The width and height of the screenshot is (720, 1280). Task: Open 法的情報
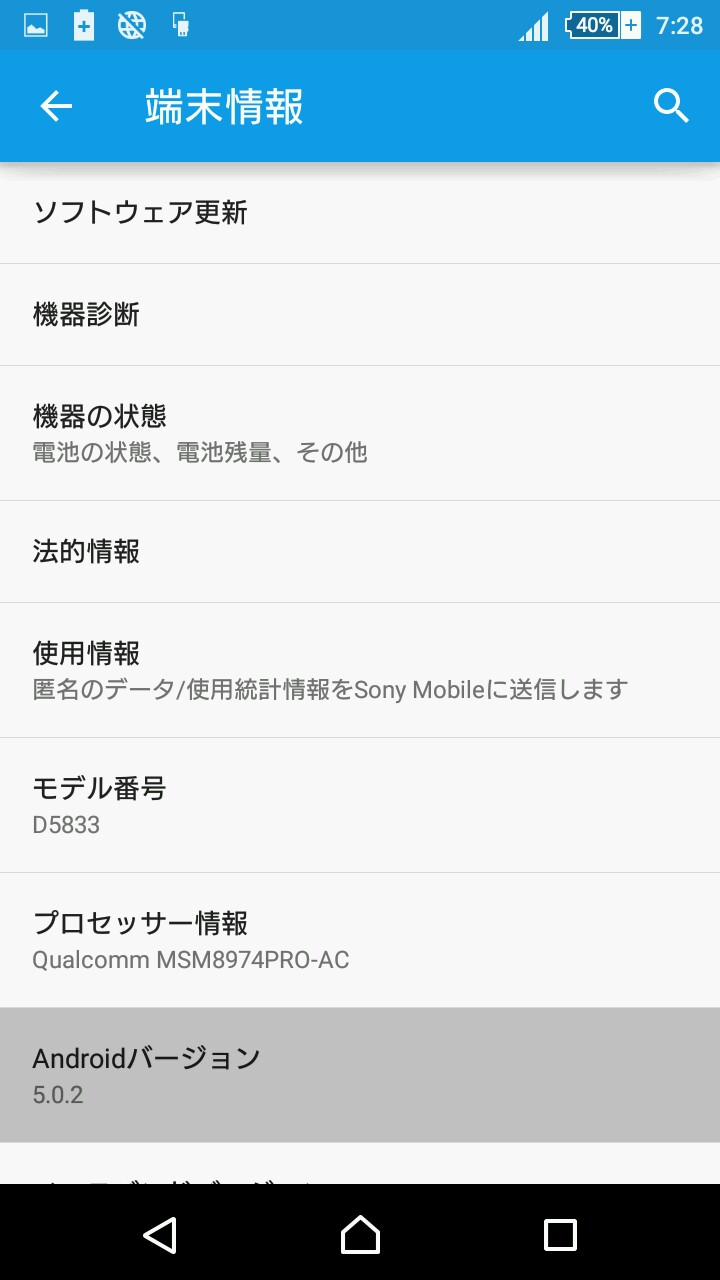click(360, 551)
